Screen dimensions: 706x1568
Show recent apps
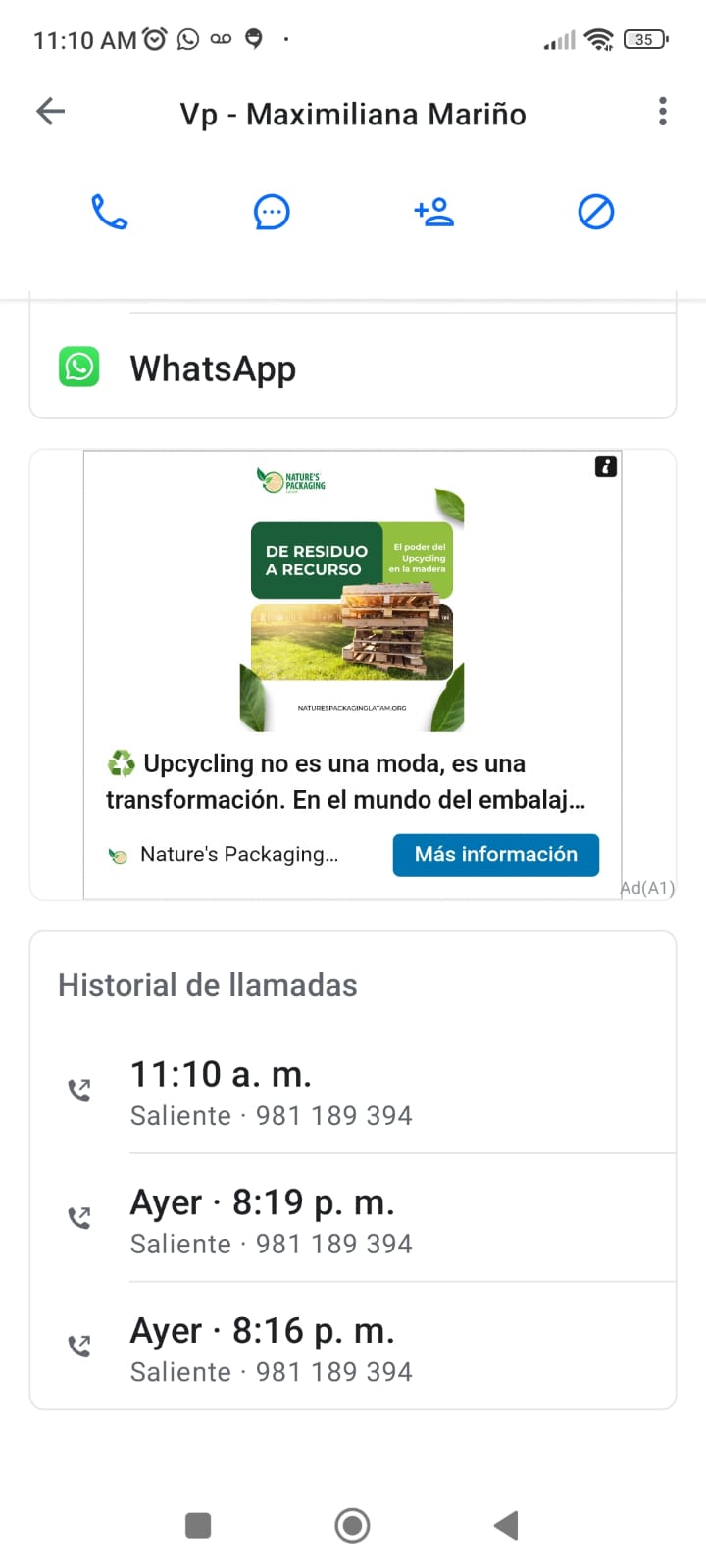point(198,1525)
